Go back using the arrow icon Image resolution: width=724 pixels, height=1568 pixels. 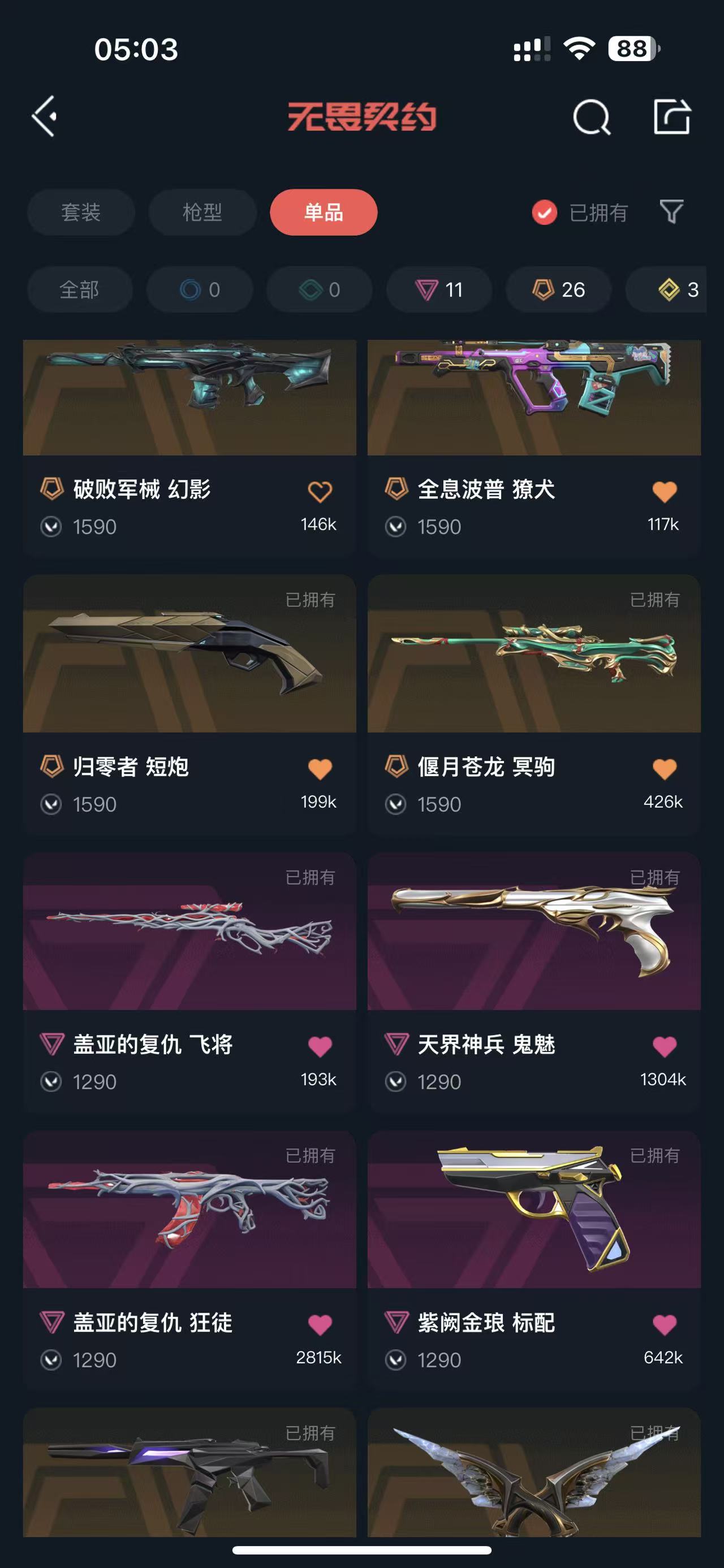(x=45, y=116)
